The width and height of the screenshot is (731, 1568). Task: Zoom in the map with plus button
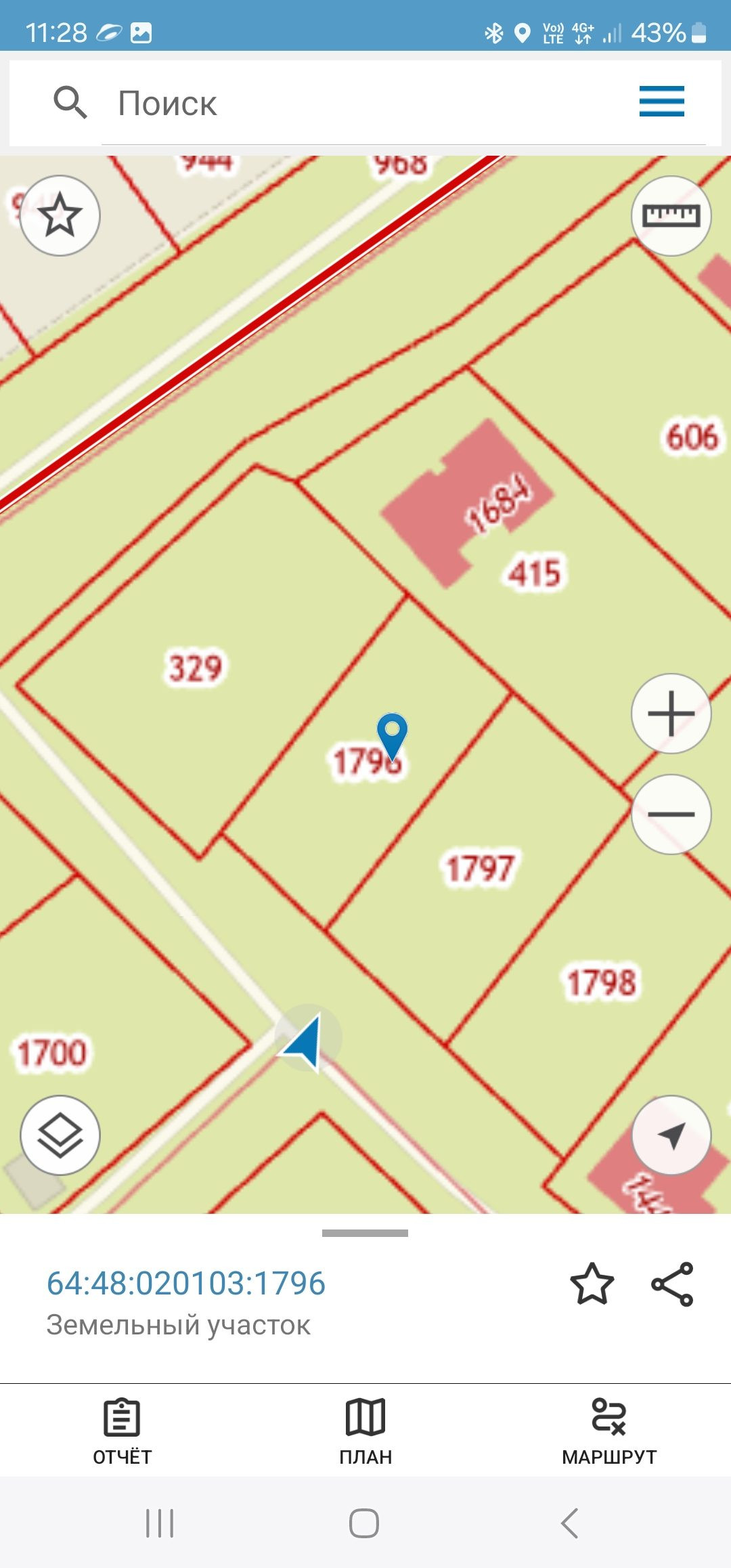coord(671,714)
